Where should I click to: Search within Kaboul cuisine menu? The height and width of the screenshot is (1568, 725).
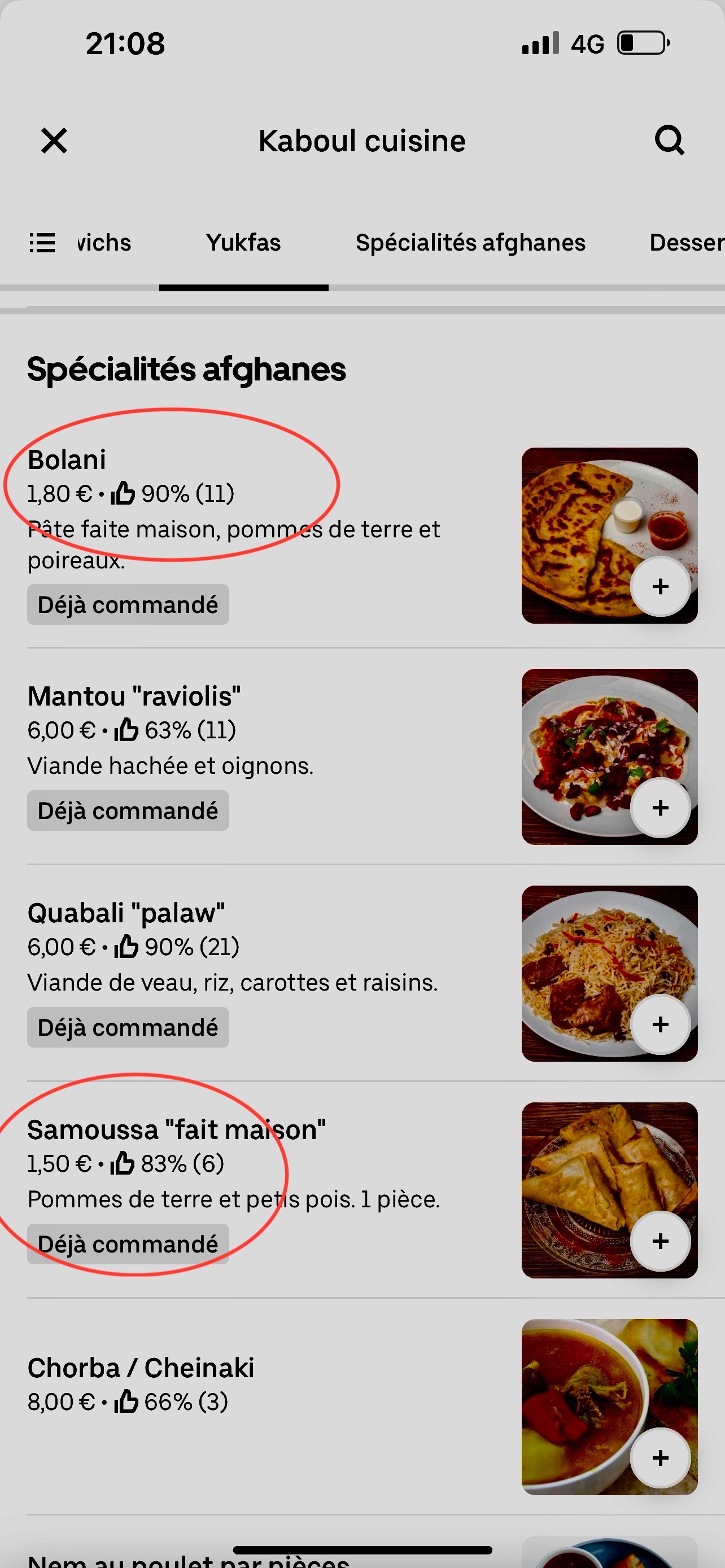pyautogui.click(x=669, y=141)
